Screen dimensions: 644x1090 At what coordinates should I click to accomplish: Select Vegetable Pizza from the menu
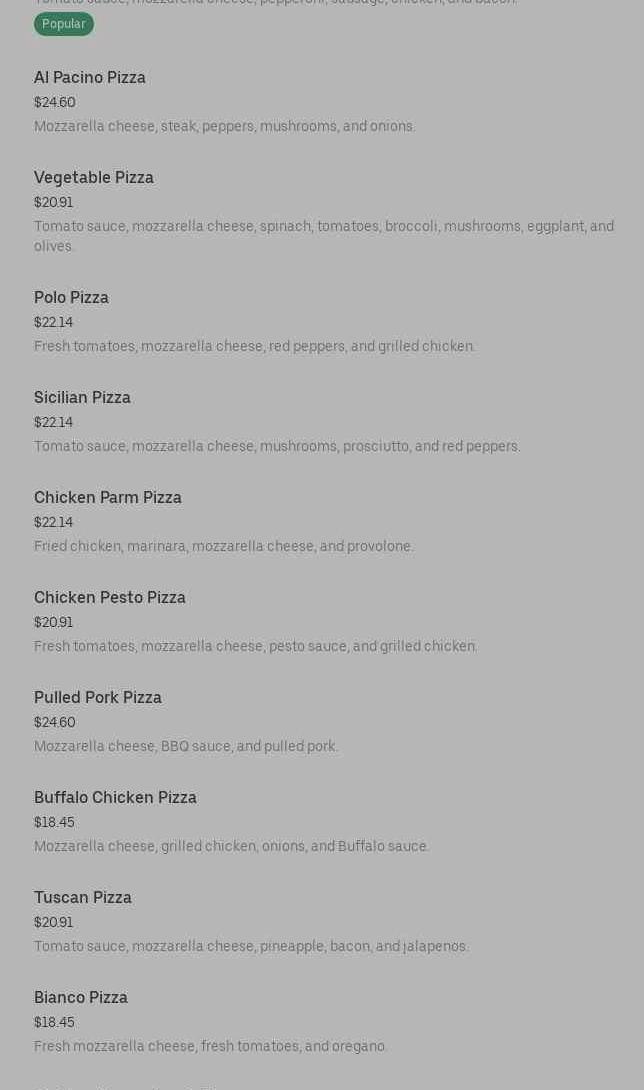coord(94,178)
